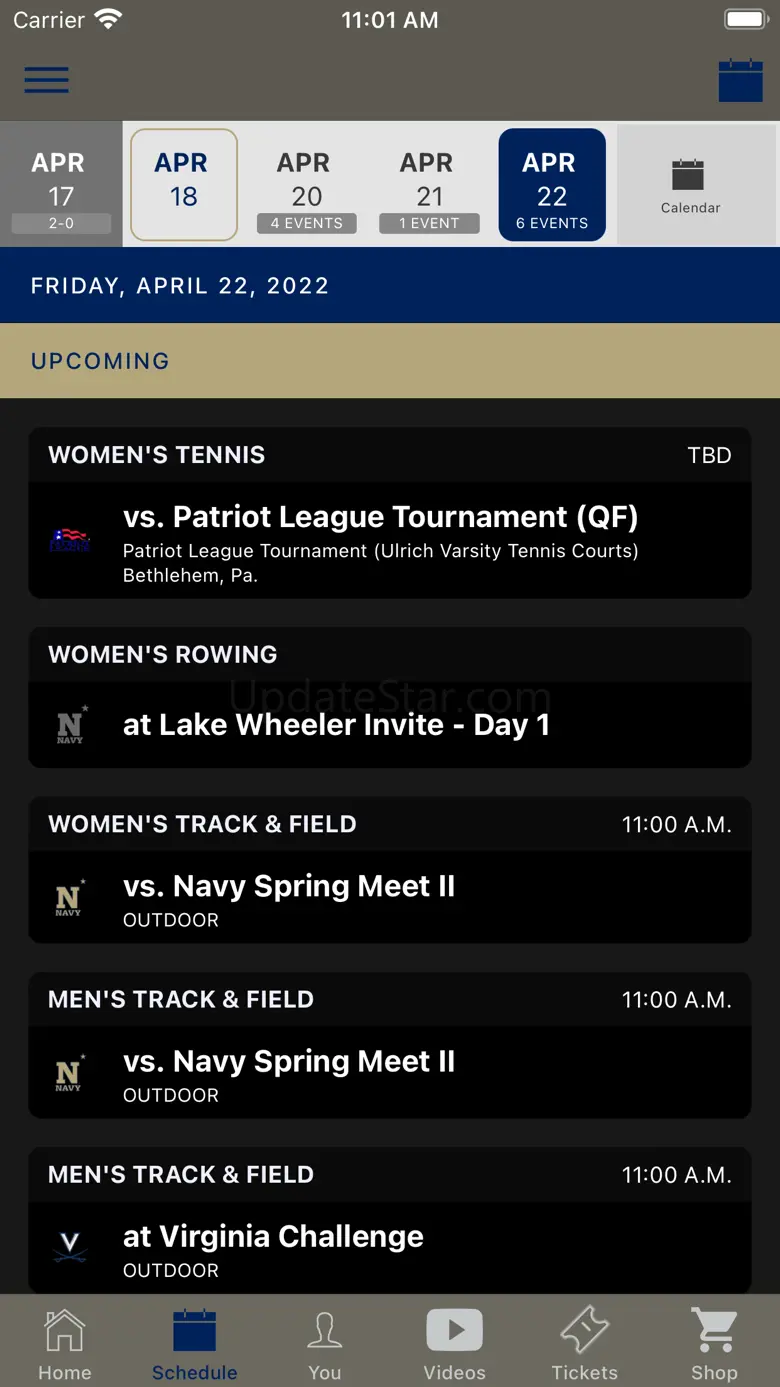Show APR 21 with 1 event
The image size is (780, 1387).
point(429,185)
